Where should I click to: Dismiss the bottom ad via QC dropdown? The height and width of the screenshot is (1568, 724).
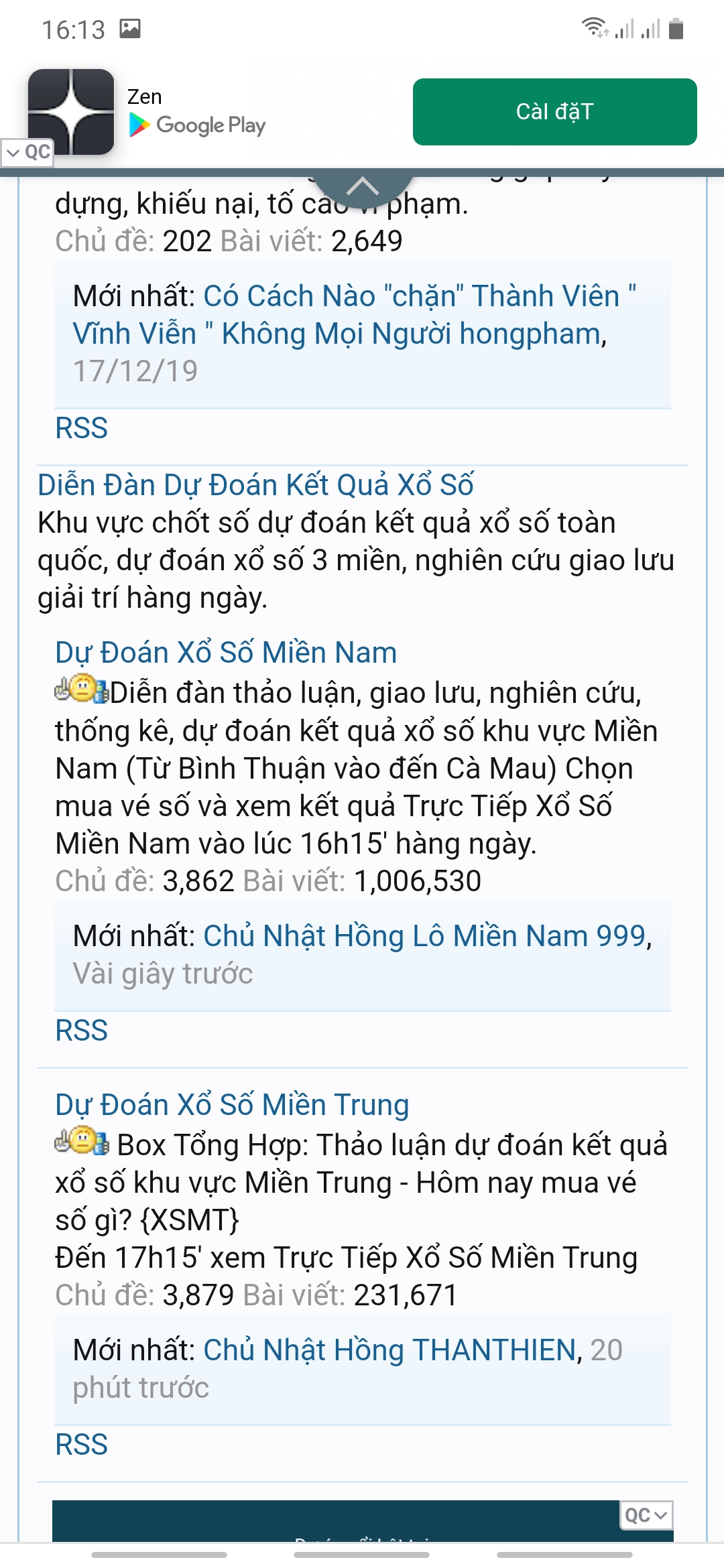point(646,1515)
